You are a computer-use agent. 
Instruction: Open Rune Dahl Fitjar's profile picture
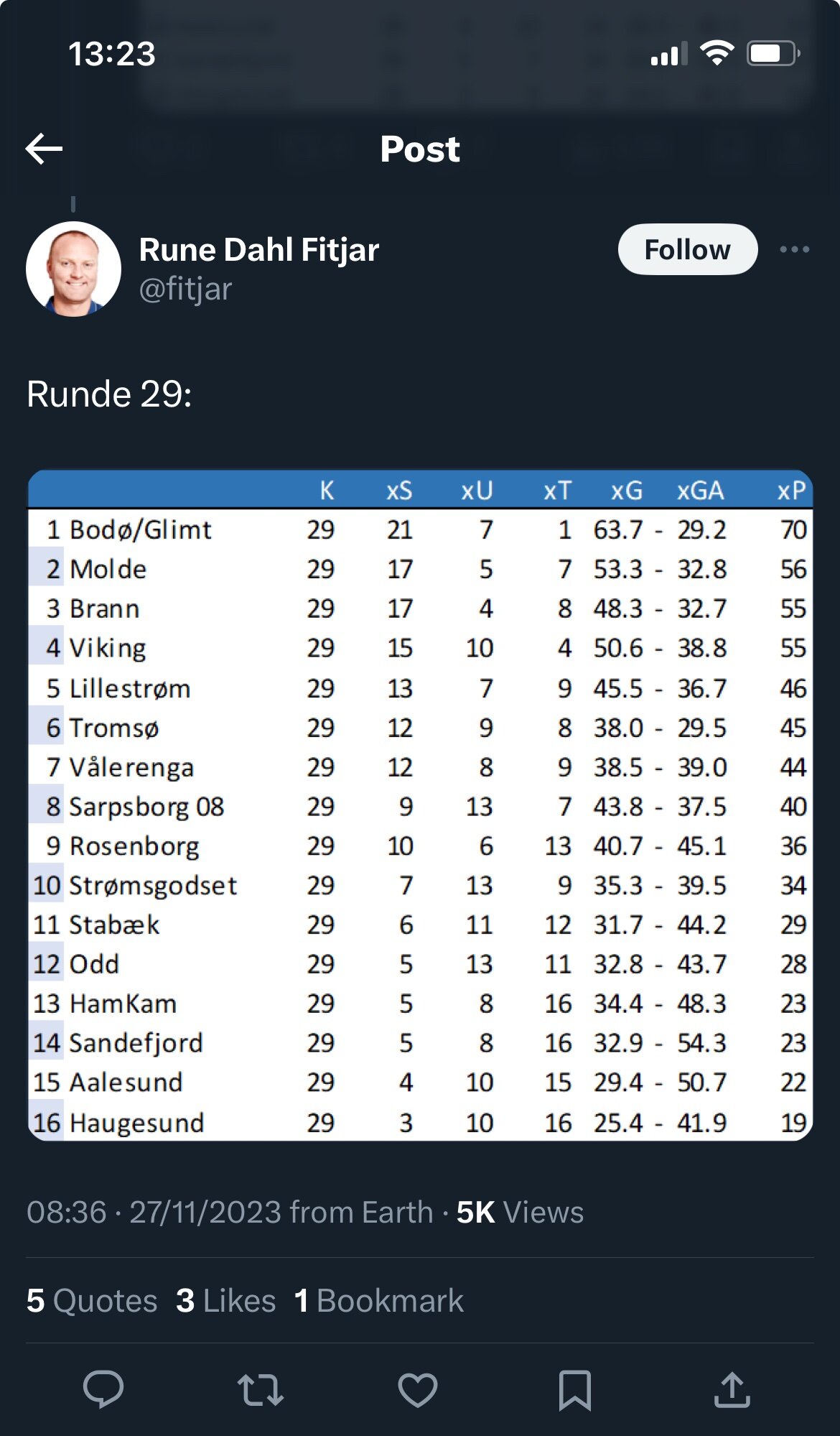[73, 269]
